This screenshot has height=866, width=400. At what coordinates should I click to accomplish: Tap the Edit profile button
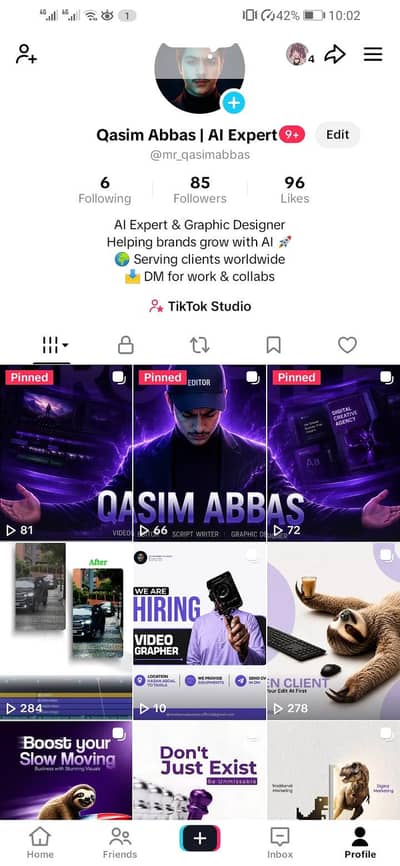point(337,135)
